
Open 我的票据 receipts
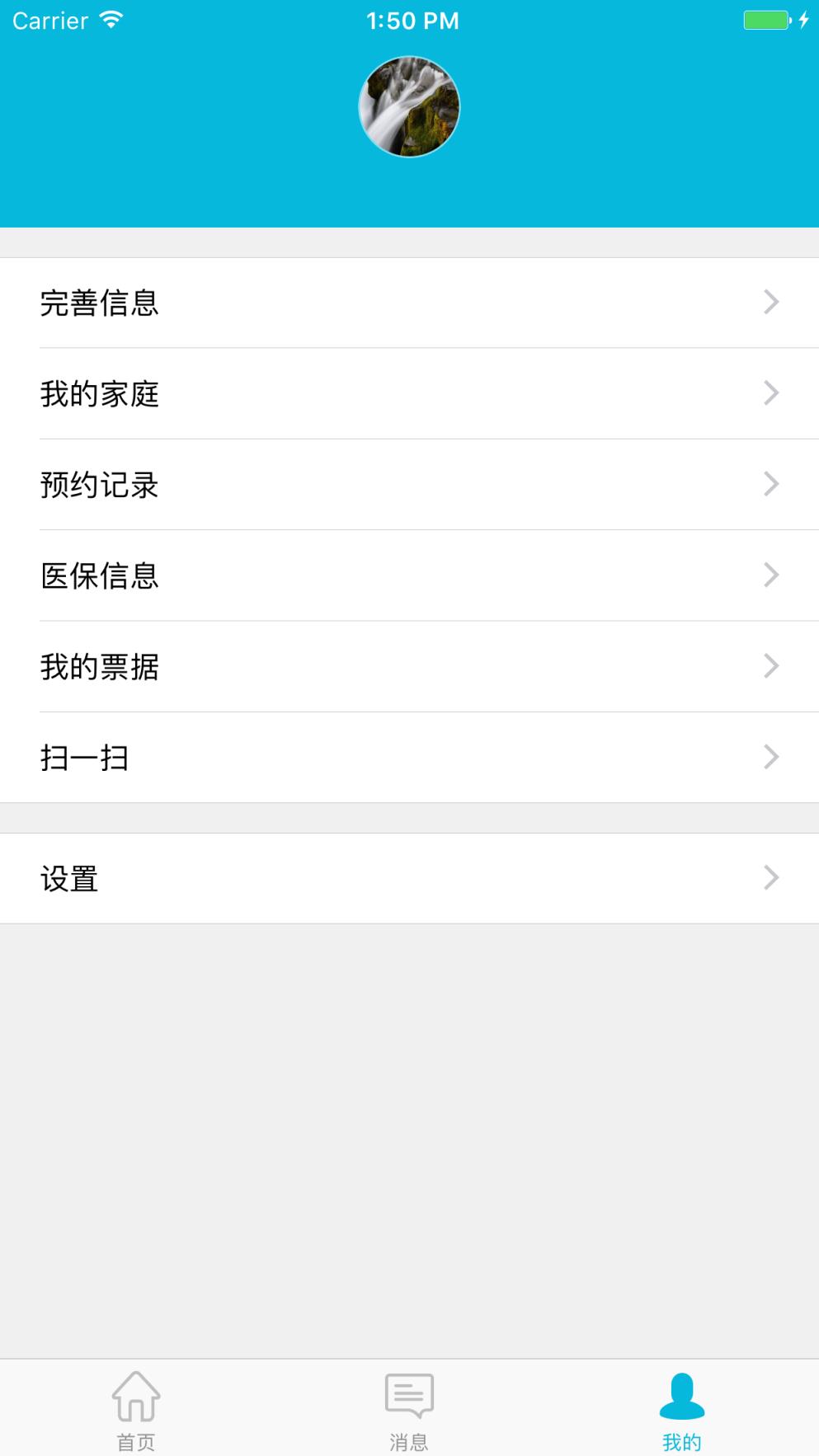[409, 666]
